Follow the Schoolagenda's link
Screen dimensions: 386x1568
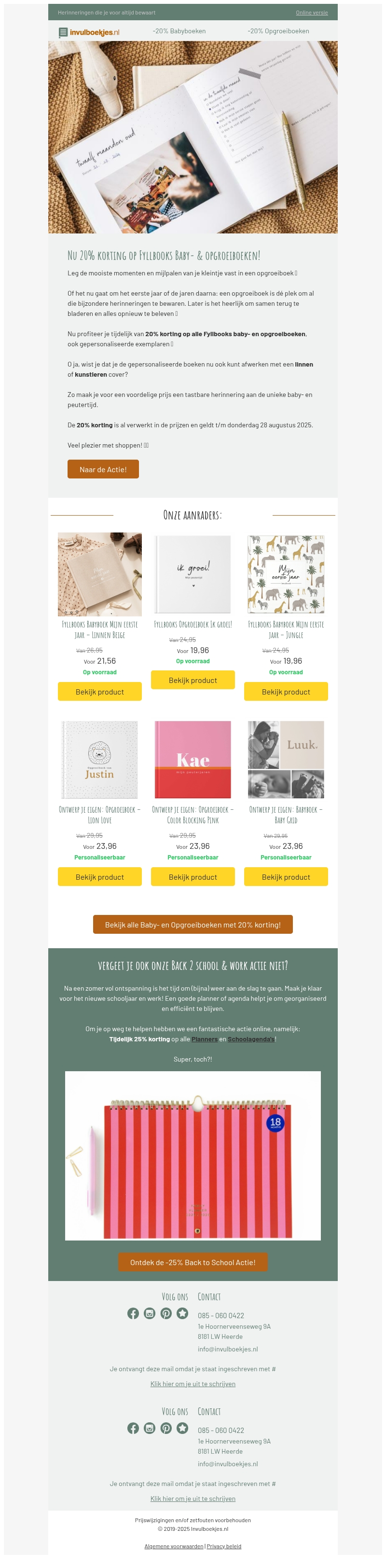pyautogui.click(x=251, y=1039)
